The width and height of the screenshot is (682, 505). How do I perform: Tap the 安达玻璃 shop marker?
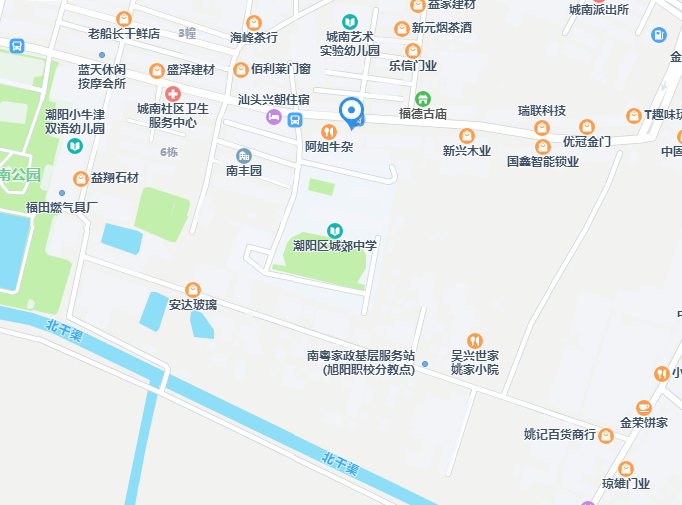click(x=193, y=289)
